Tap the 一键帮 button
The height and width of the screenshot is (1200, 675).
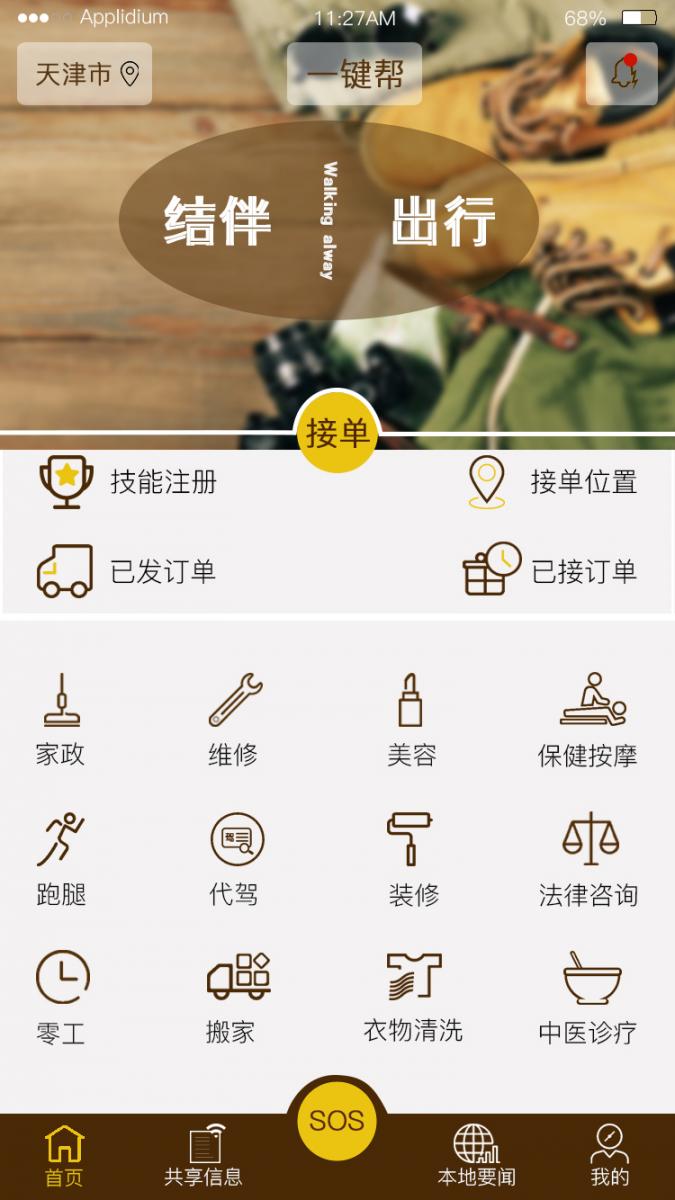click(354, 74)
